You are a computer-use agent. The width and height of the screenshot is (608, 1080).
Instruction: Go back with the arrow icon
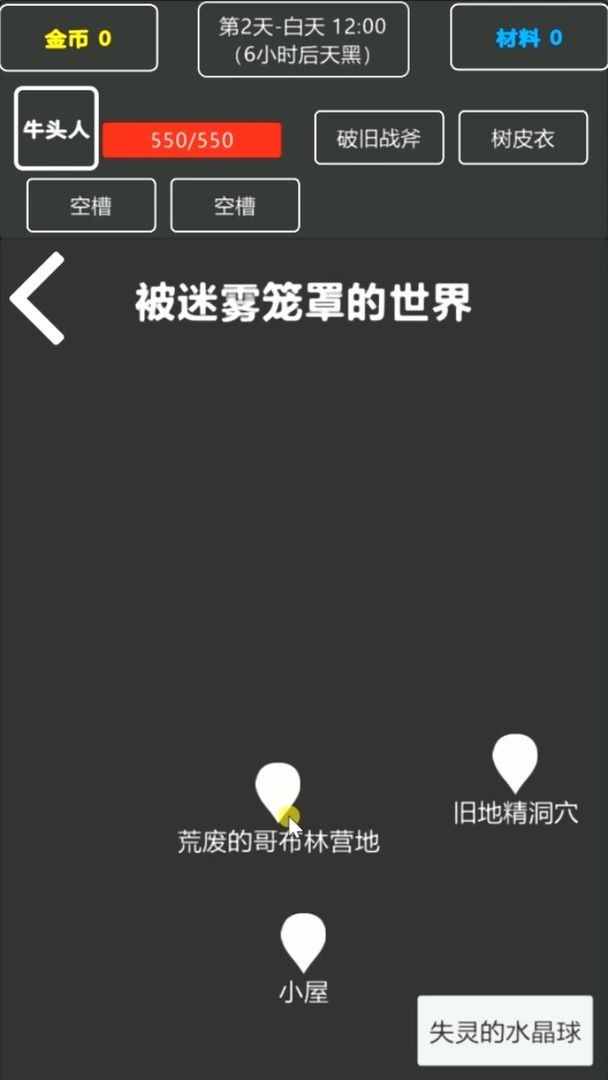[38, 299]
